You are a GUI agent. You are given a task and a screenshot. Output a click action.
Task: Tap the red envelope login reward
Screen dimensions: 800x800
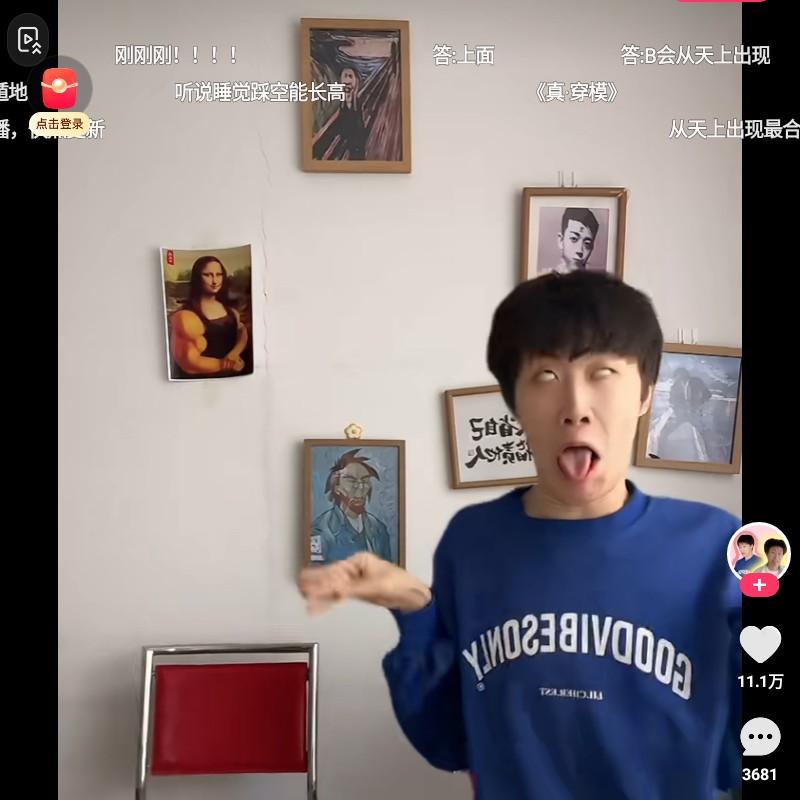[60, 90]
